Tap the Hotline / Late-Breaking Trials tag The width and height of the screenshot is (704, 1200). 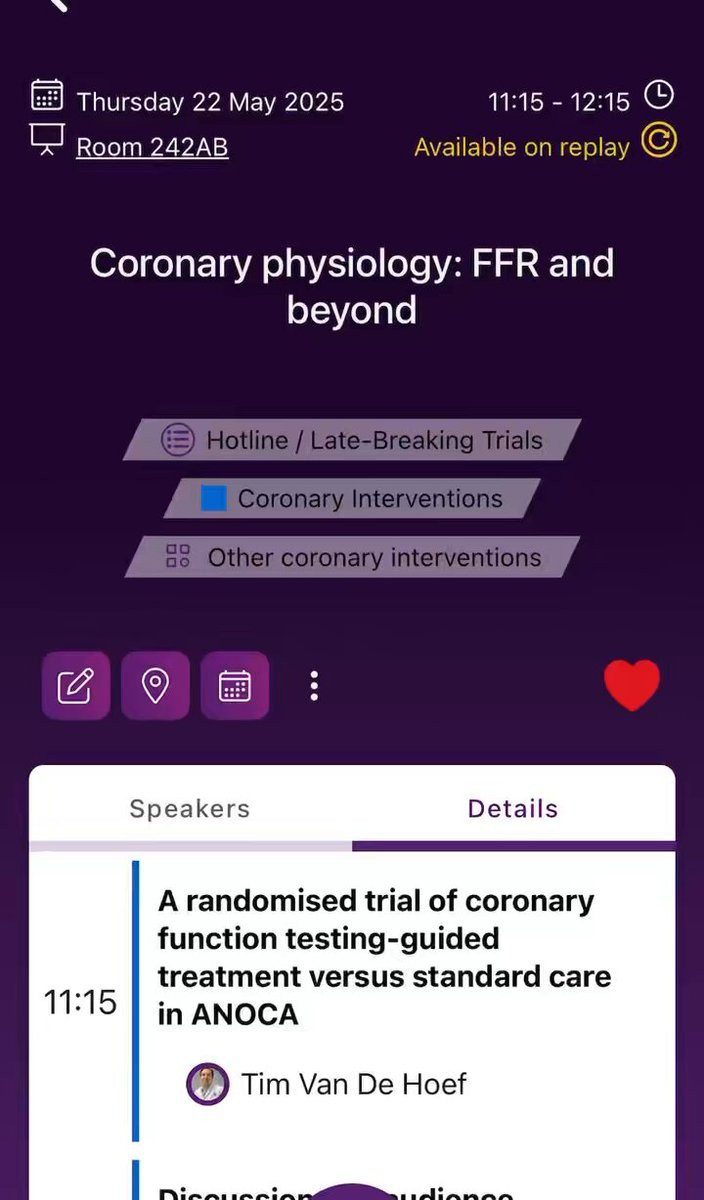(x=352, y=440)
